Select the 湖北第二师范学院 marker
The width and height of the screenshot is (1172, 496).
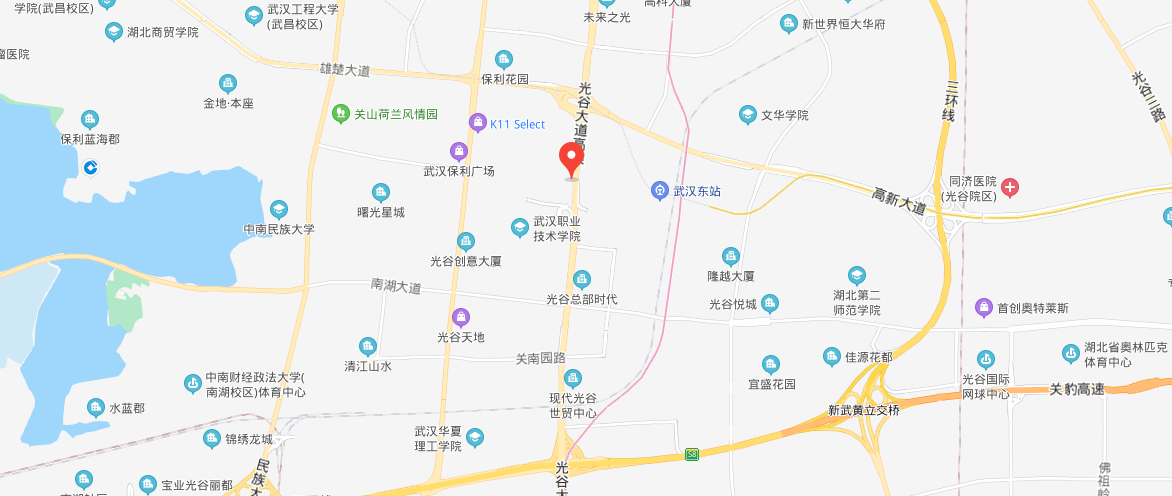click(857, 275)
